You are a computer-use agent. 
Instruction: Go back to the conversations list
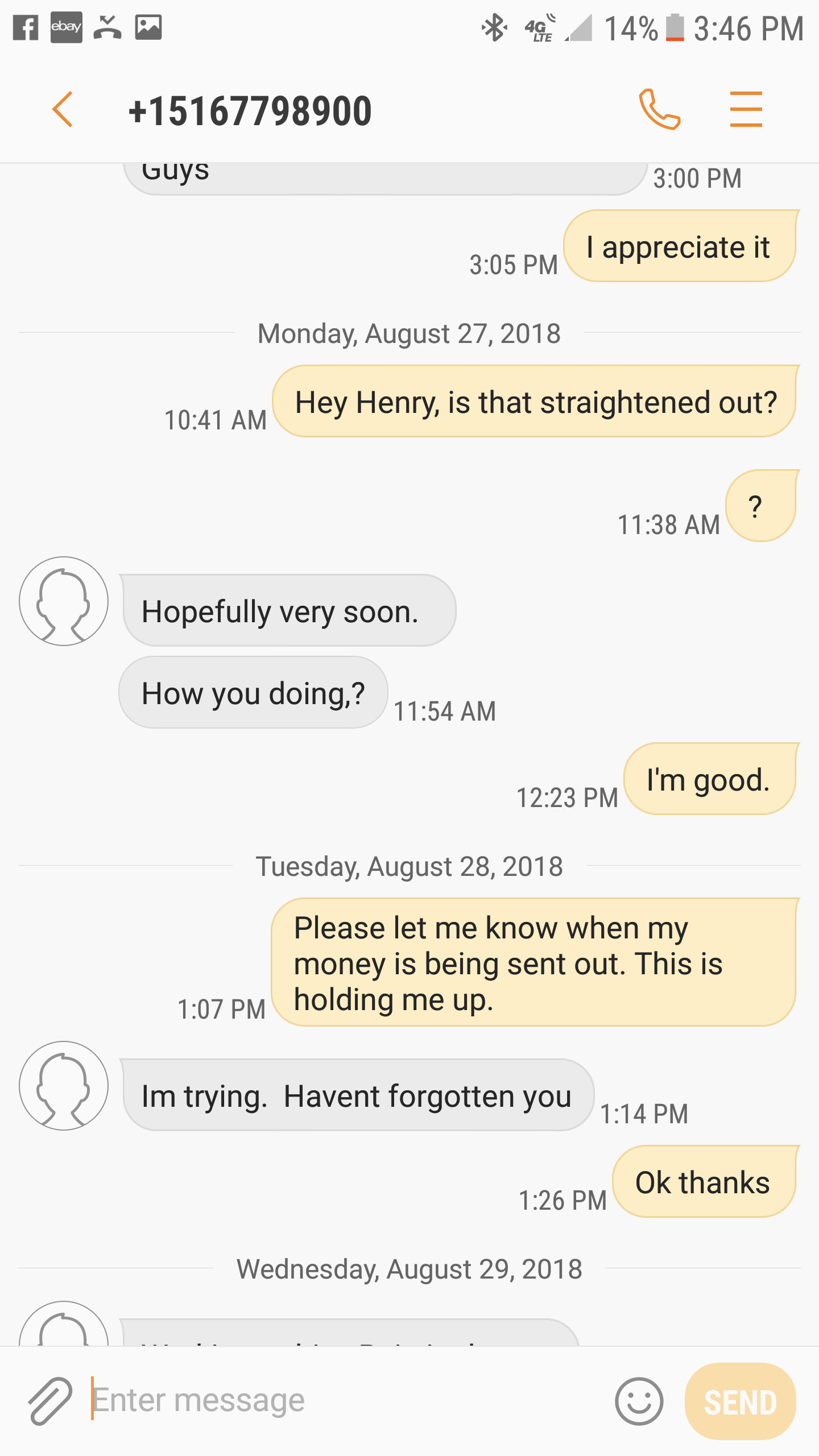coord(63,109)
